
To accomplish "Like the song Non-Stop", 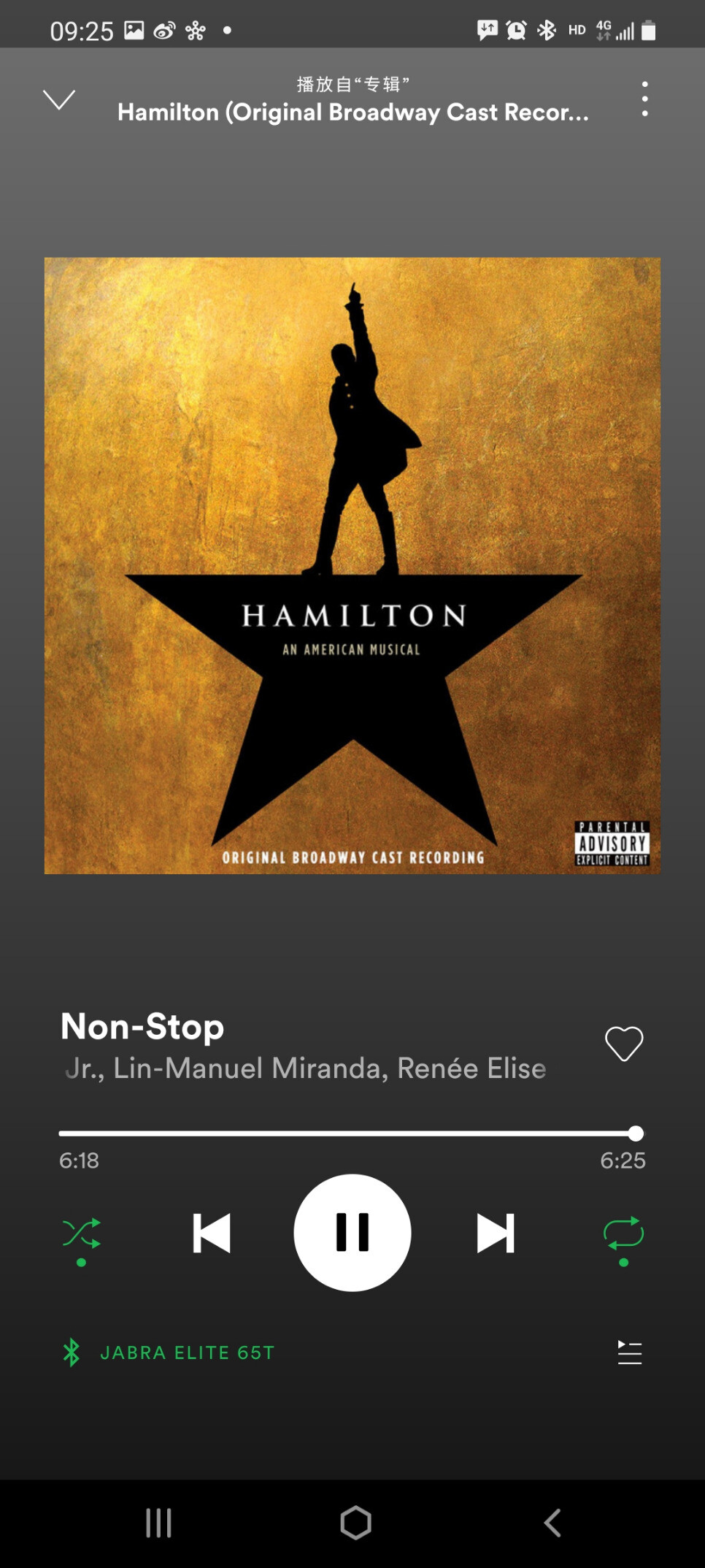I will (x=624, y=1044).
